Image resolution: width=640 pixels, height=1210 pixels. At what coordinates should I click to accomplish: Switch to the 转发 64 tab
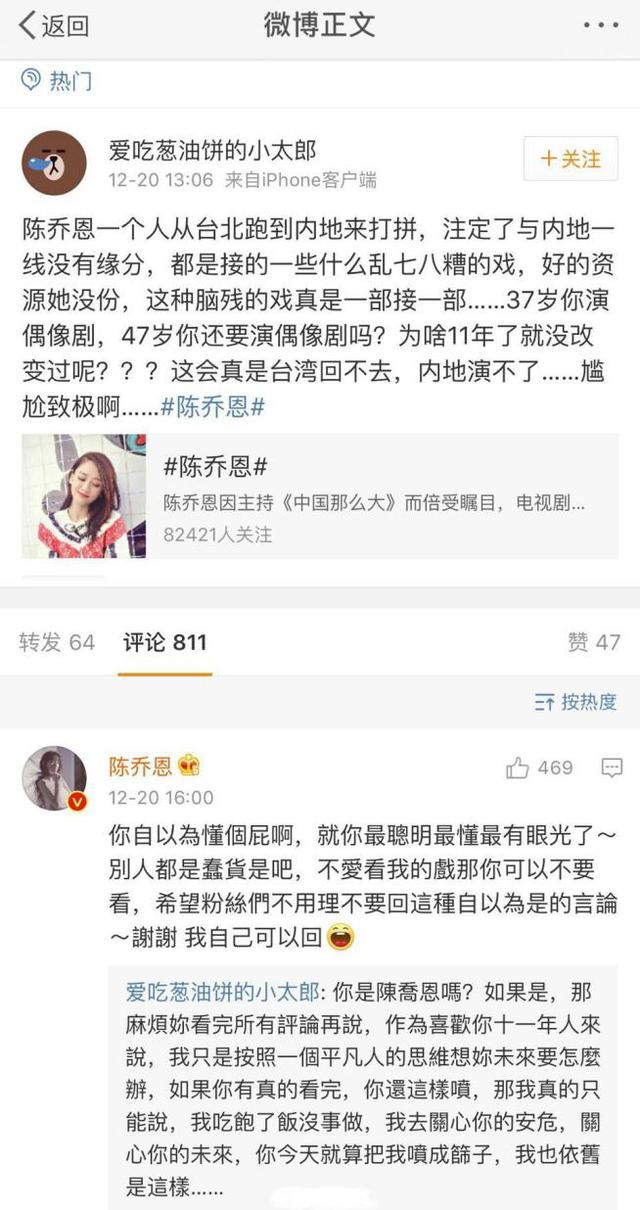point(57,643)
